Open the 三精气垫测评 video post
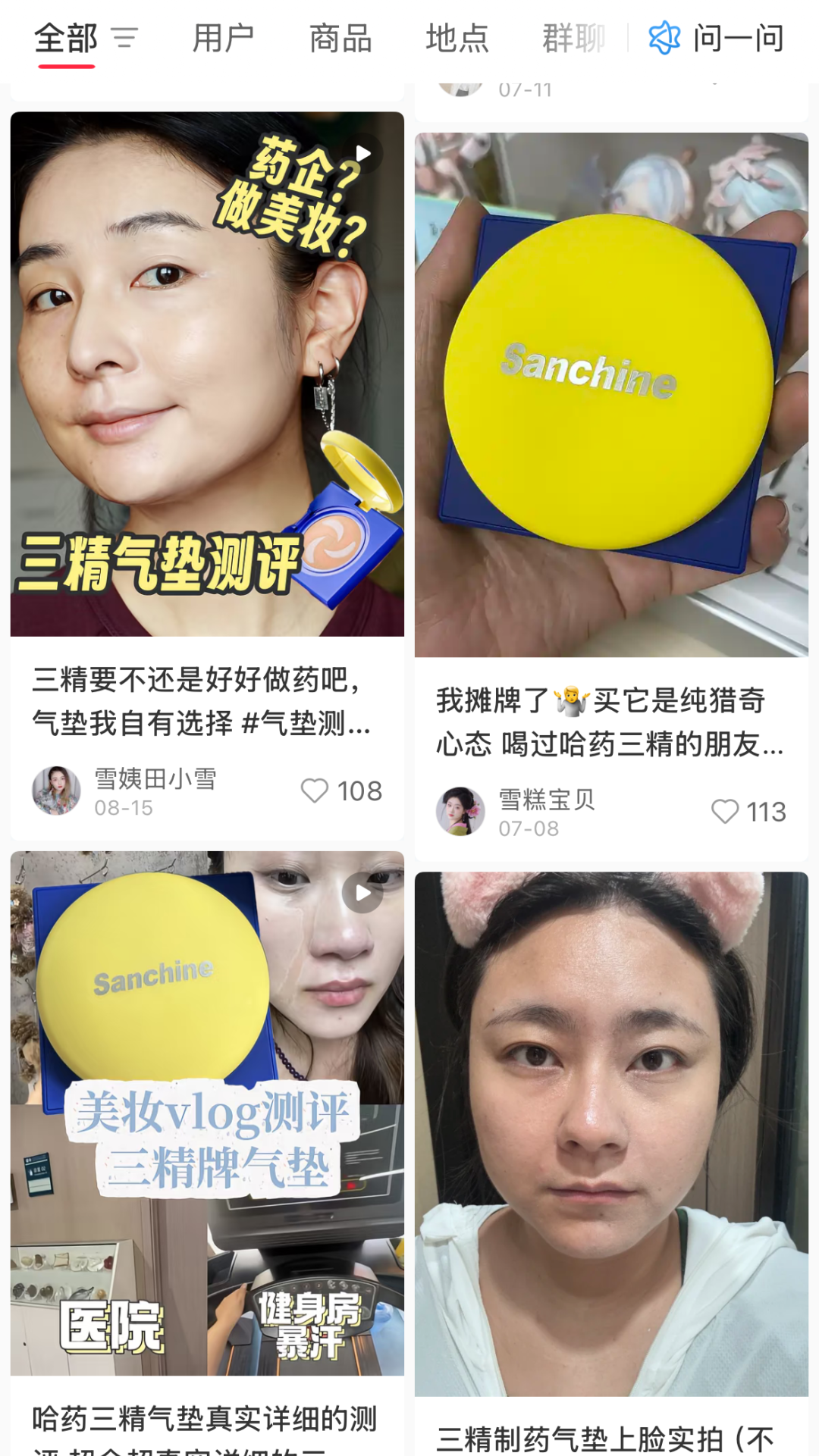 click(206, 374)
